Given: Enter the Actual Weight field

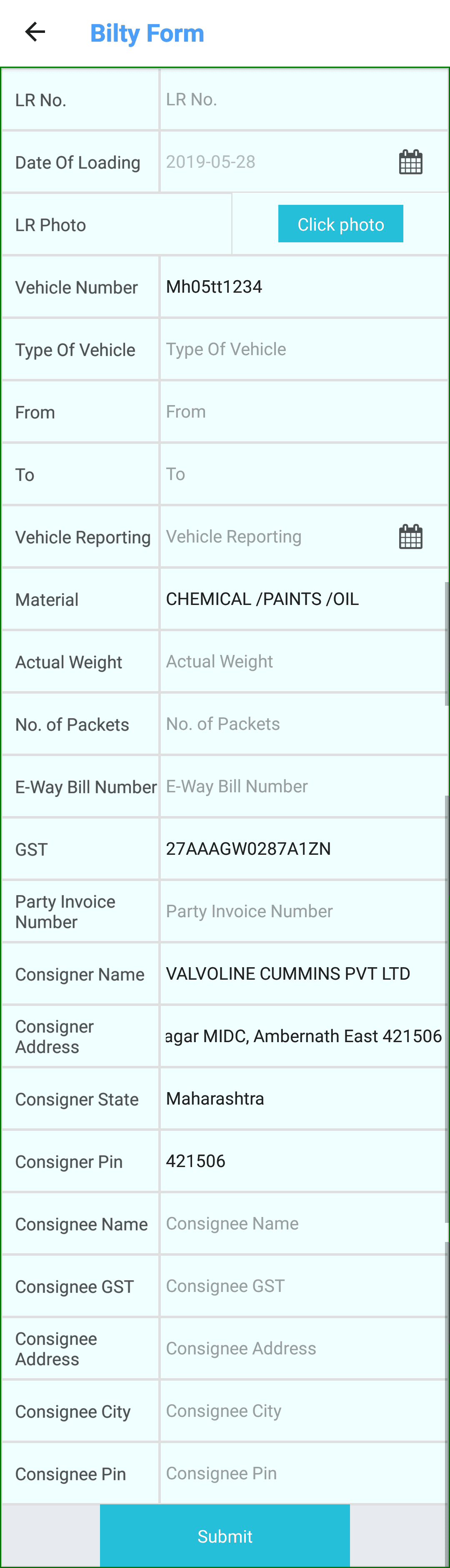Looking at the screenshot, I should [303, 662].
